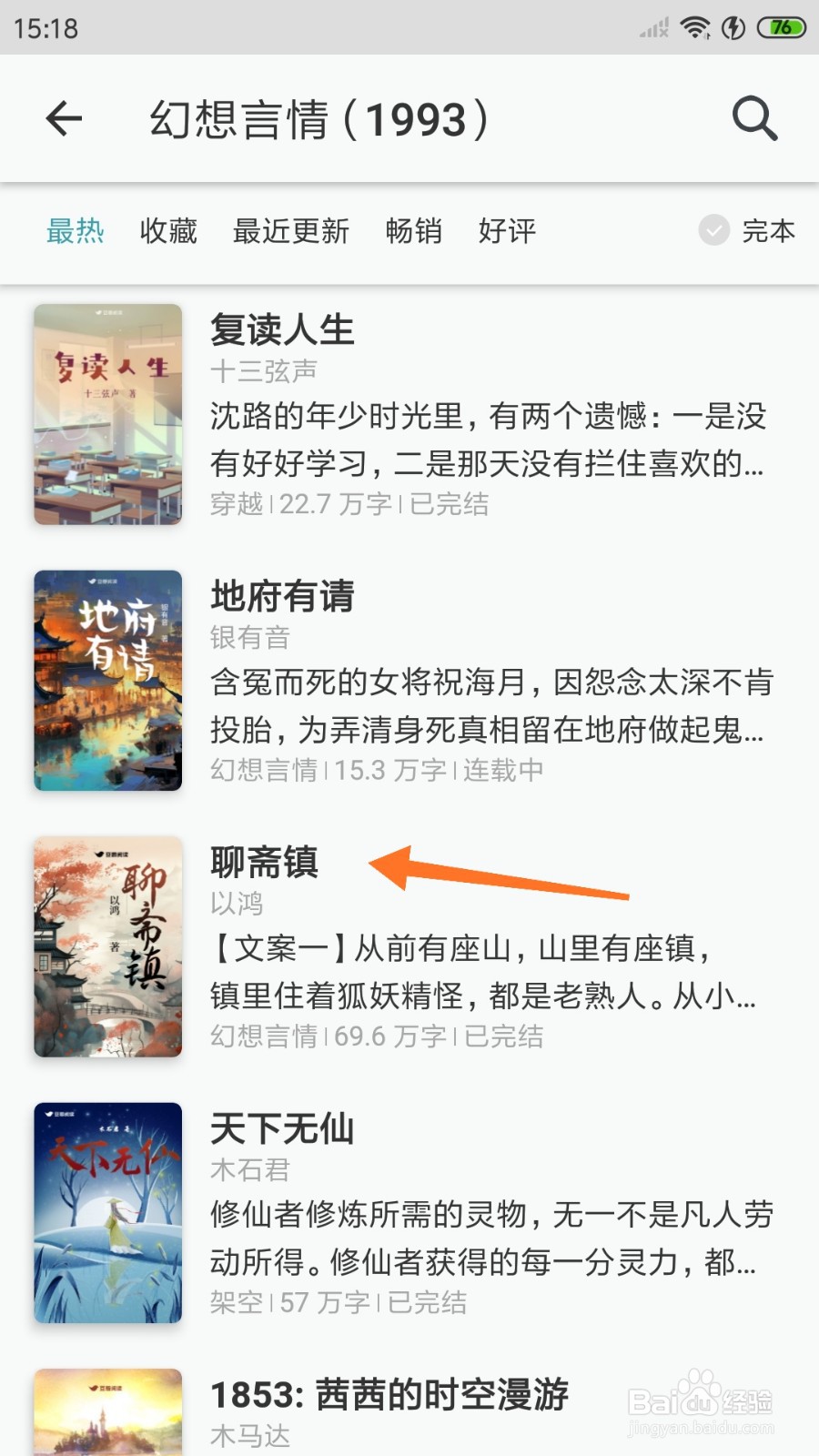Open the 好评 sorting option
819x1456 pixels.
[506, 232]
